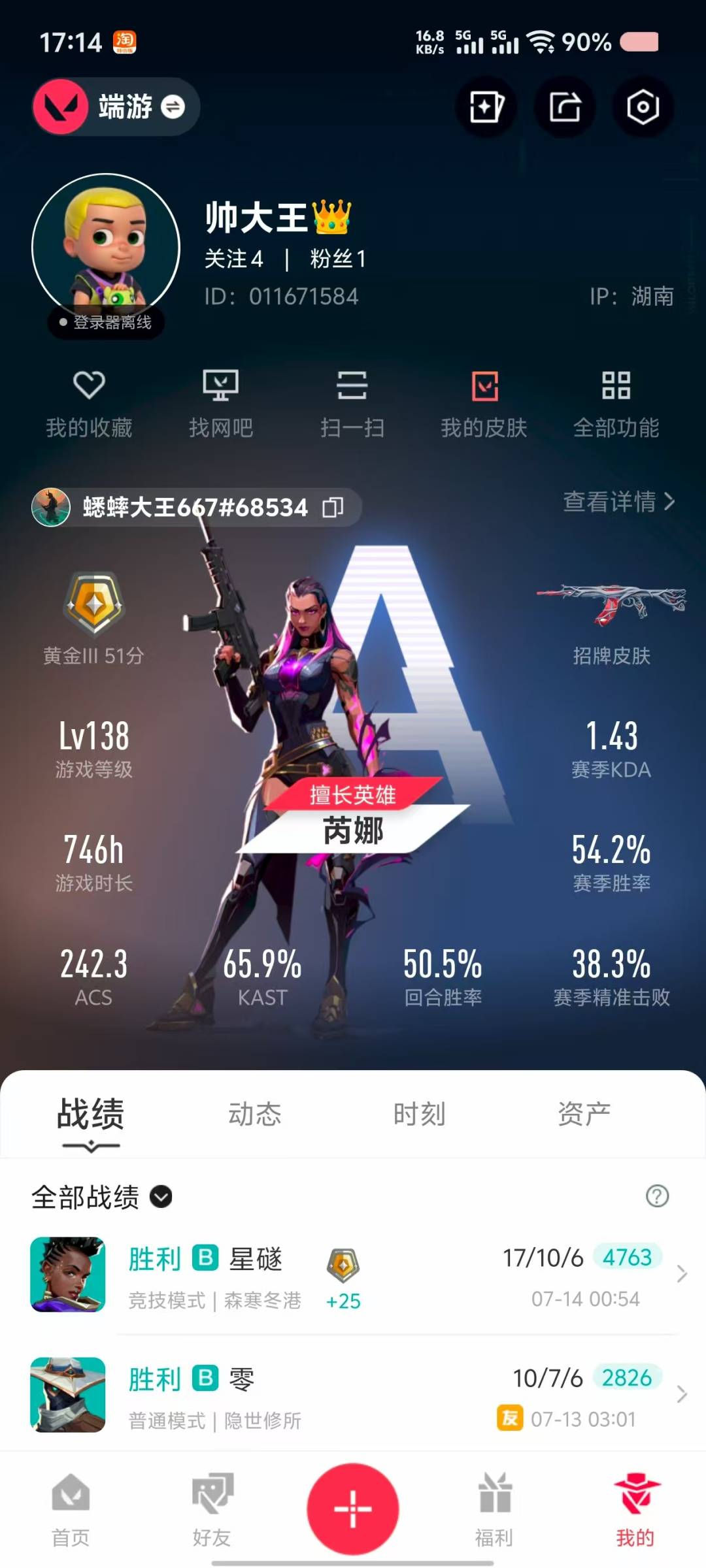View 查看详情 stats details
Image resolution: width=706 pixels, height=1568 pixels.
pos(618,502)
